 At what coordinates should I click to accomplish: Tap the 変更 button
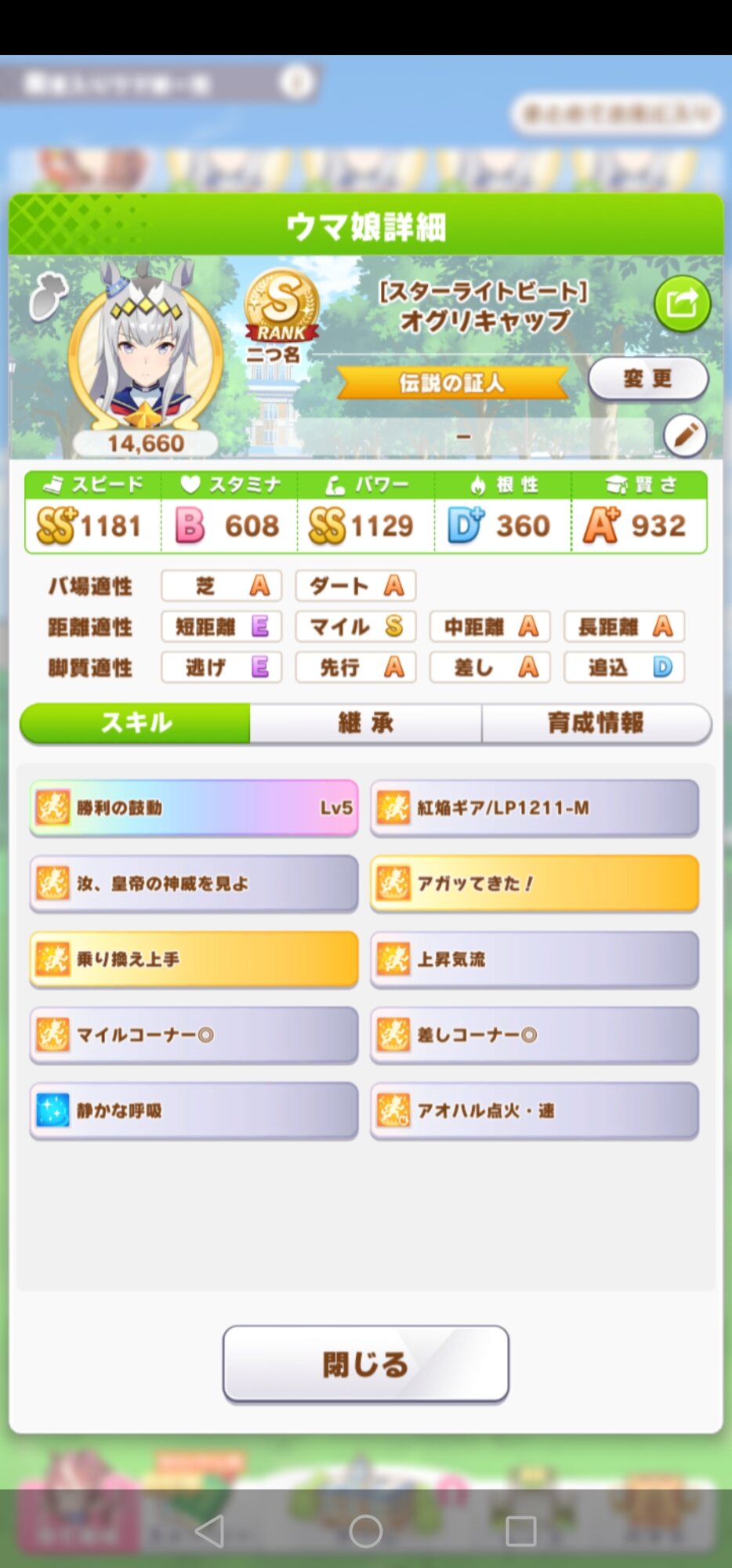pyautogui.click(x=648, y=379)
